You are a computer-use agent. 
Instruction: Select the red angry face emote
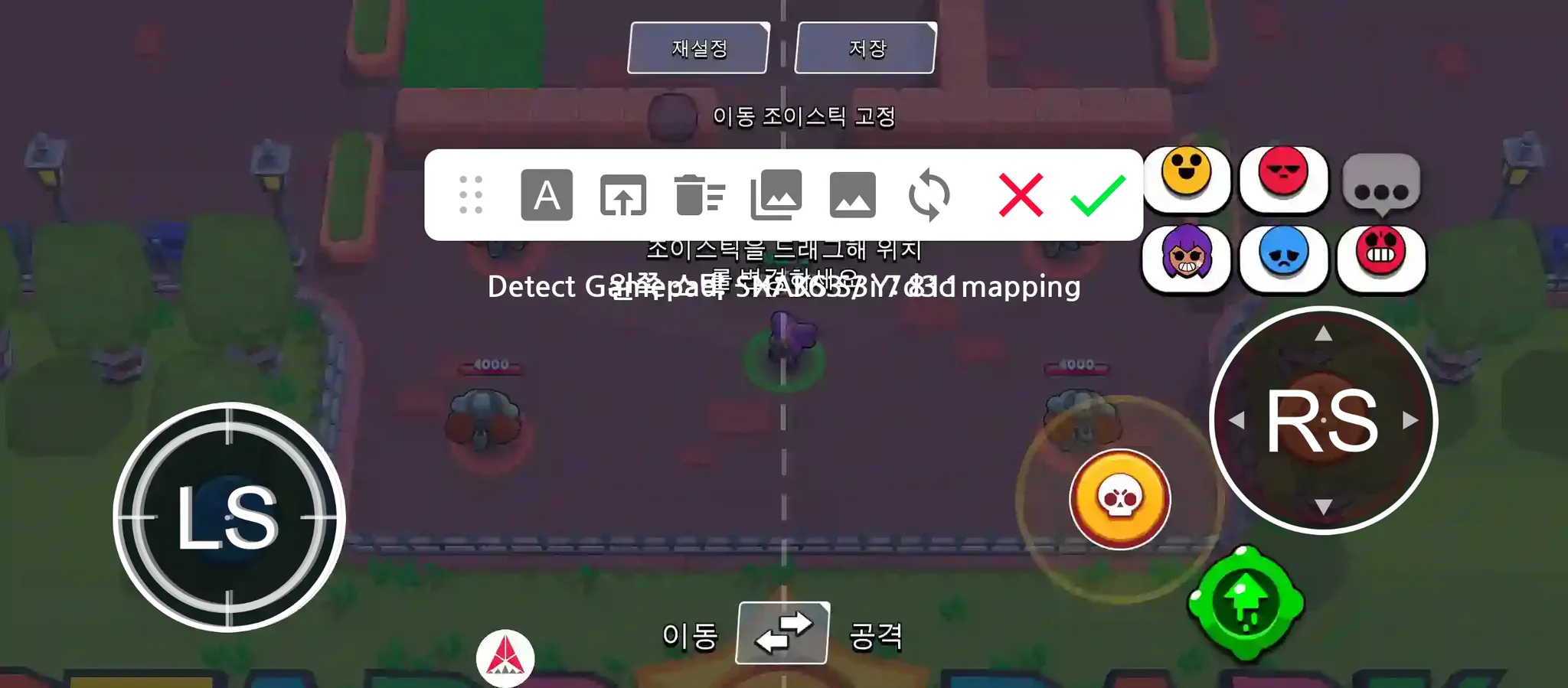[x=1283, y=177]
